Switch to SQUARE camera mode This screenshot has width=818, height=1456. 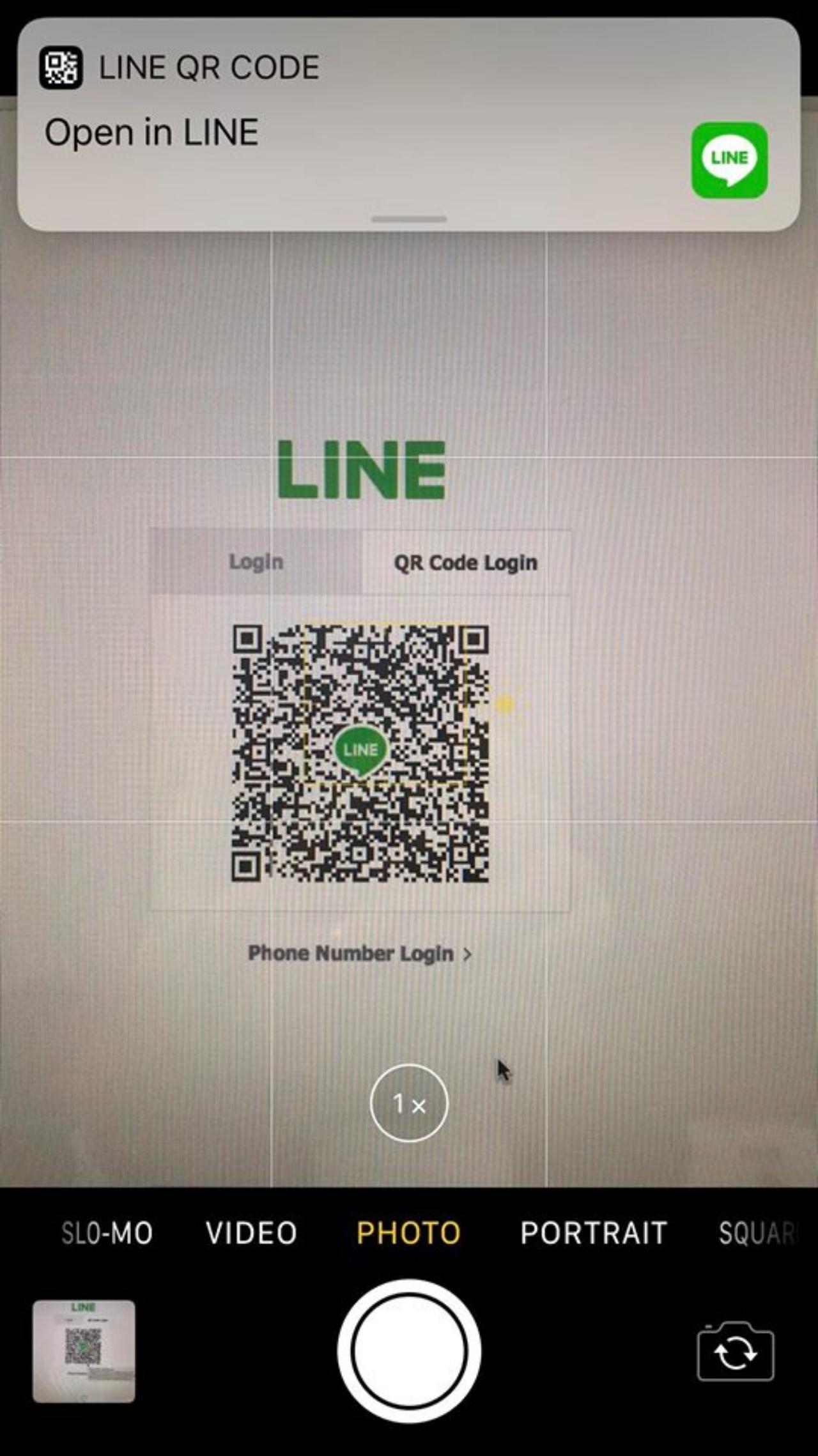[757, 1233]
